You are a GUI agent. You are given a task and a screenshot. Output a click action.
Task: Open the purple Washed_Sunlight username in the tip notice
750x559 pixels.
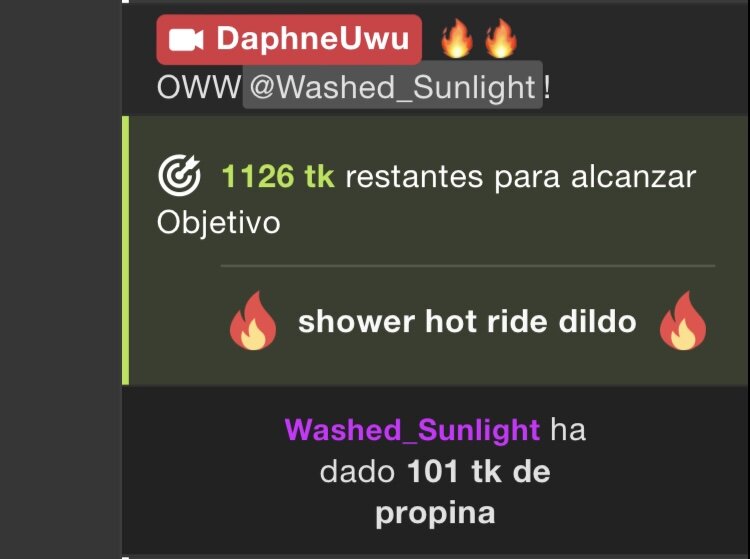click(x=412, y=431)
